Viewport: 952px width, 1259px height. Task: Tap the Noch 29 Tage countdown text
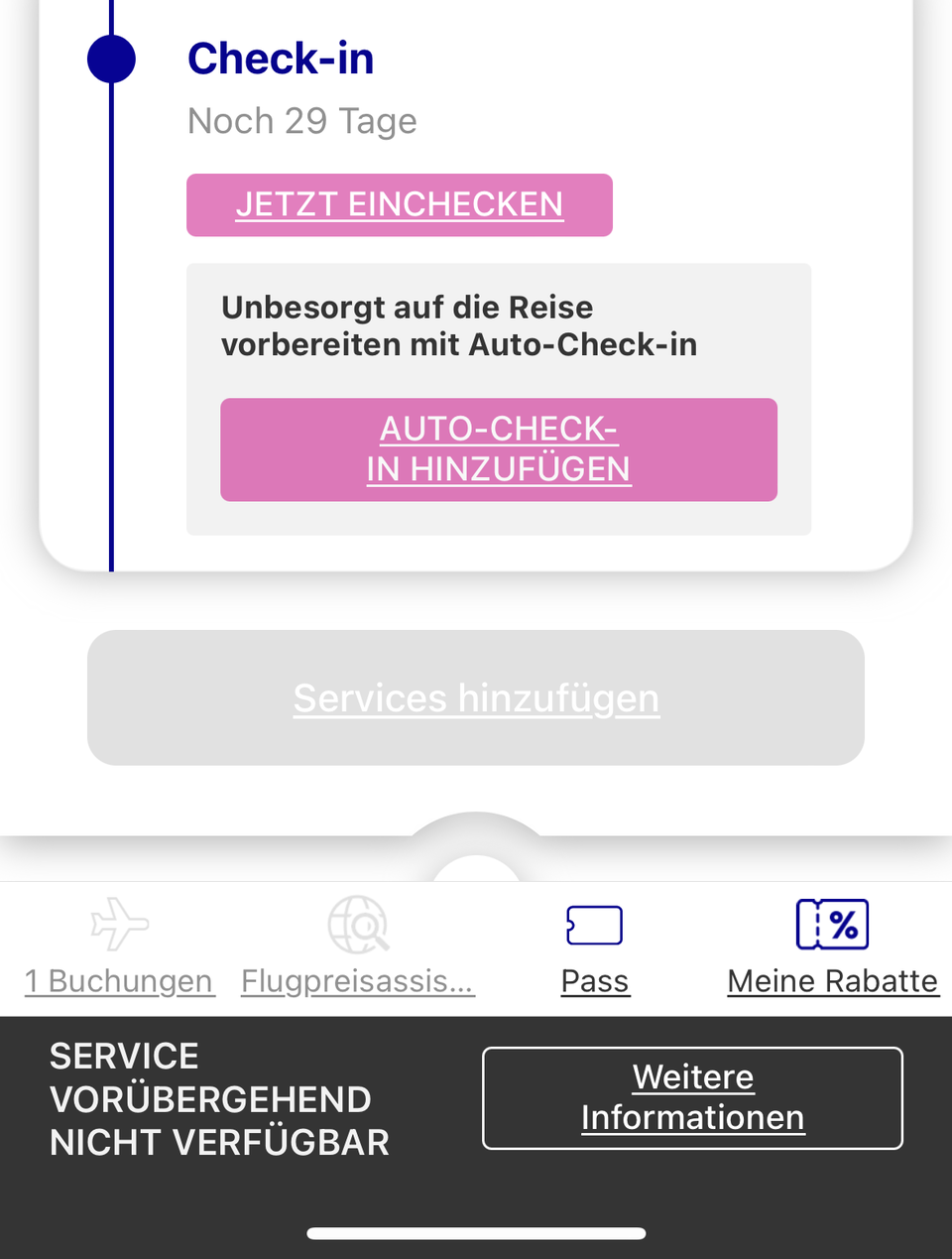(x=301, y=120)
